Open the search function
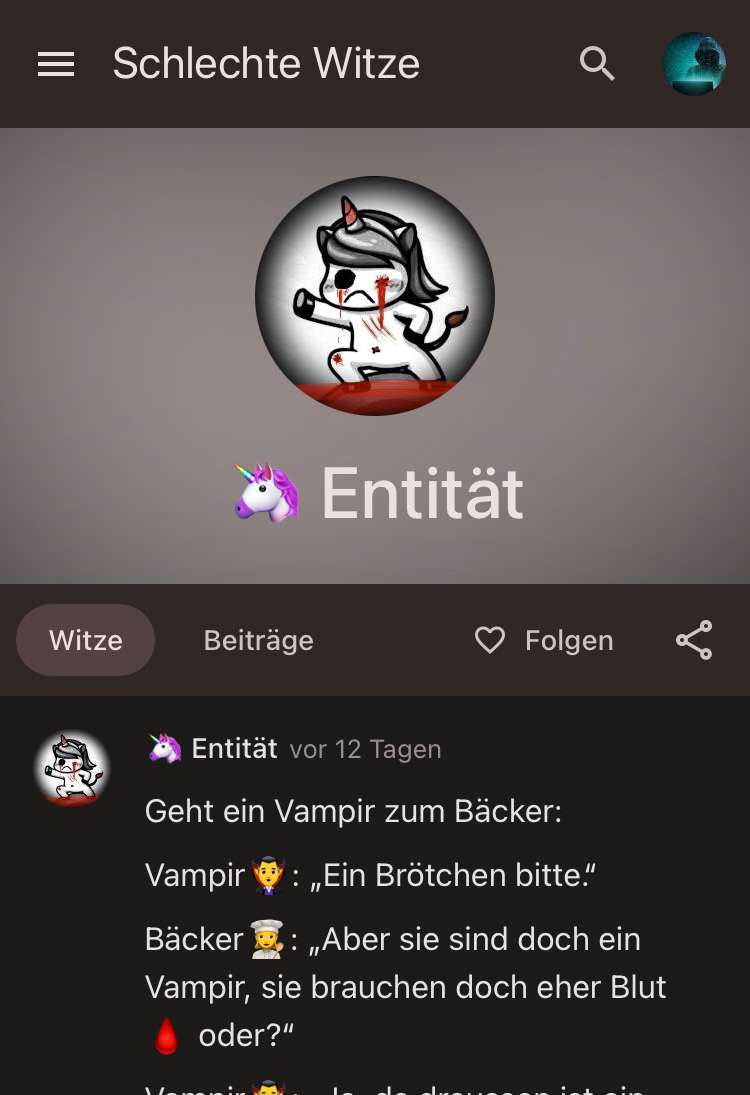This screenshot has height=1095, width=750. (597, 64)
